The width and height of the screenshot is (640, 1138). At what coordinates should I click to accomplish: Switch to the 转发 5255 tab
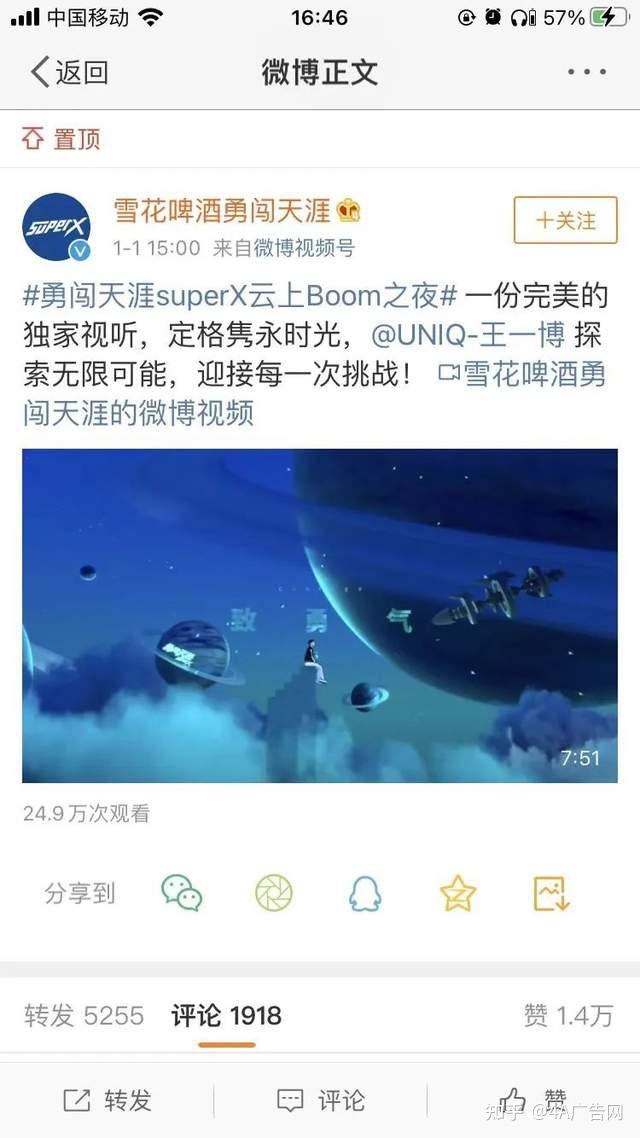click(x=84, y=1016)
